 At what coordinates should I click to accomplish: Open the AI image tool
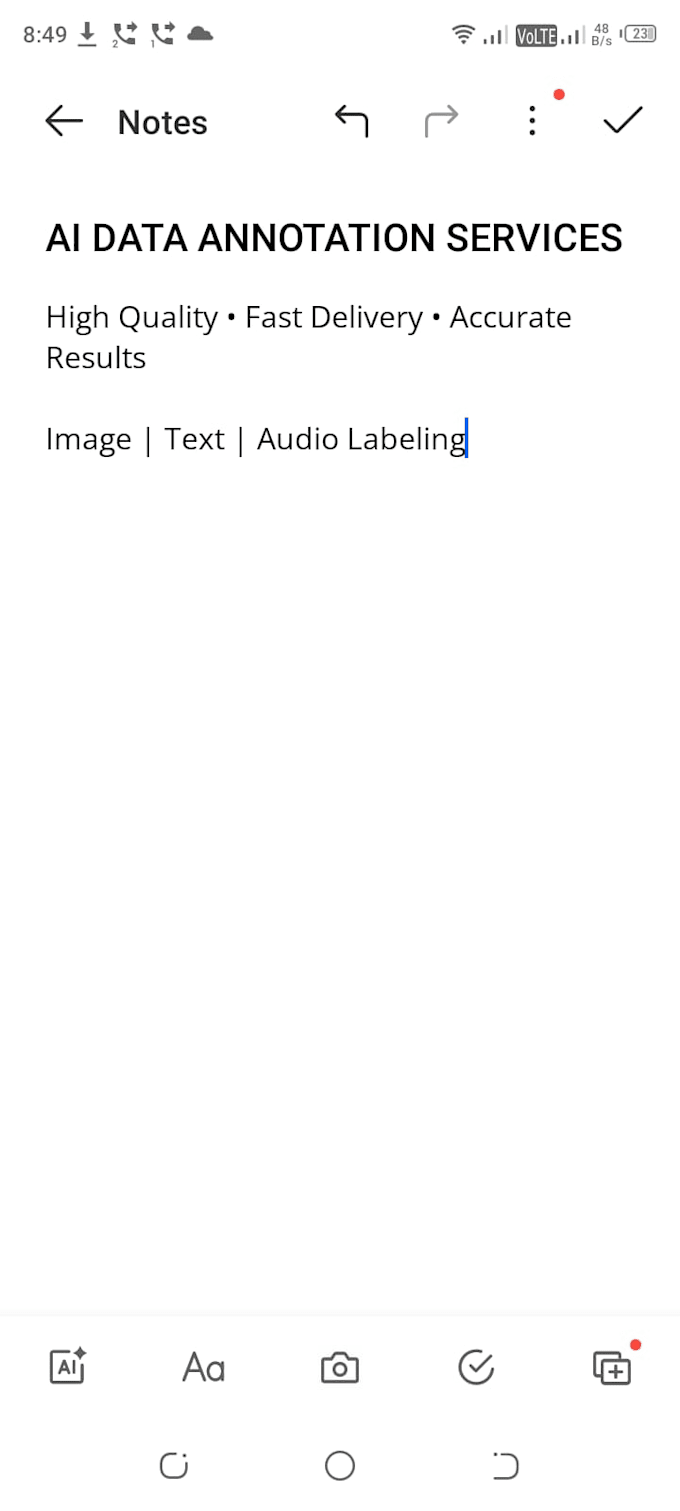(x=68, y=1367)
